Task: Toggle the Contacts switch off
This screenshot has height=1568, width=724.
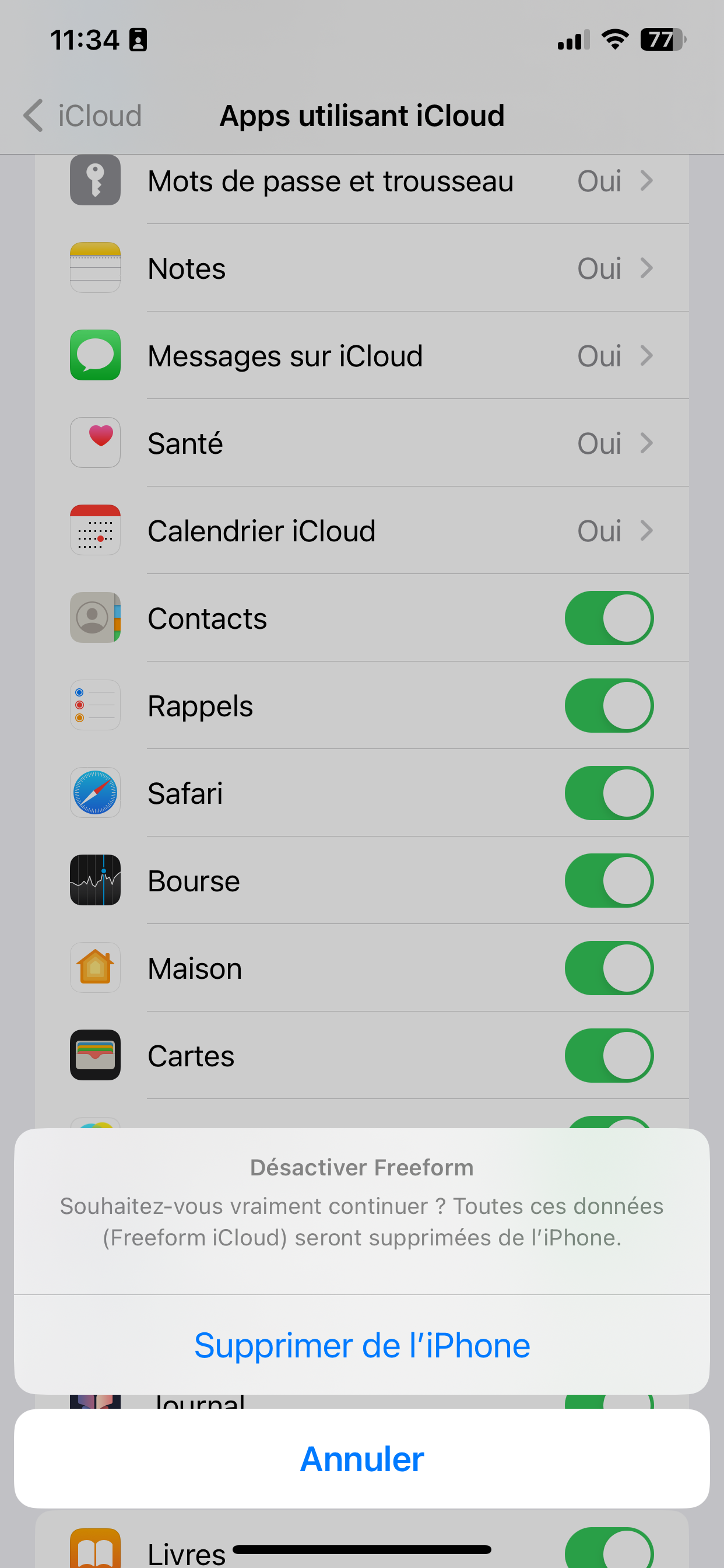Action: pyautogui.click(x=609, y=618)
